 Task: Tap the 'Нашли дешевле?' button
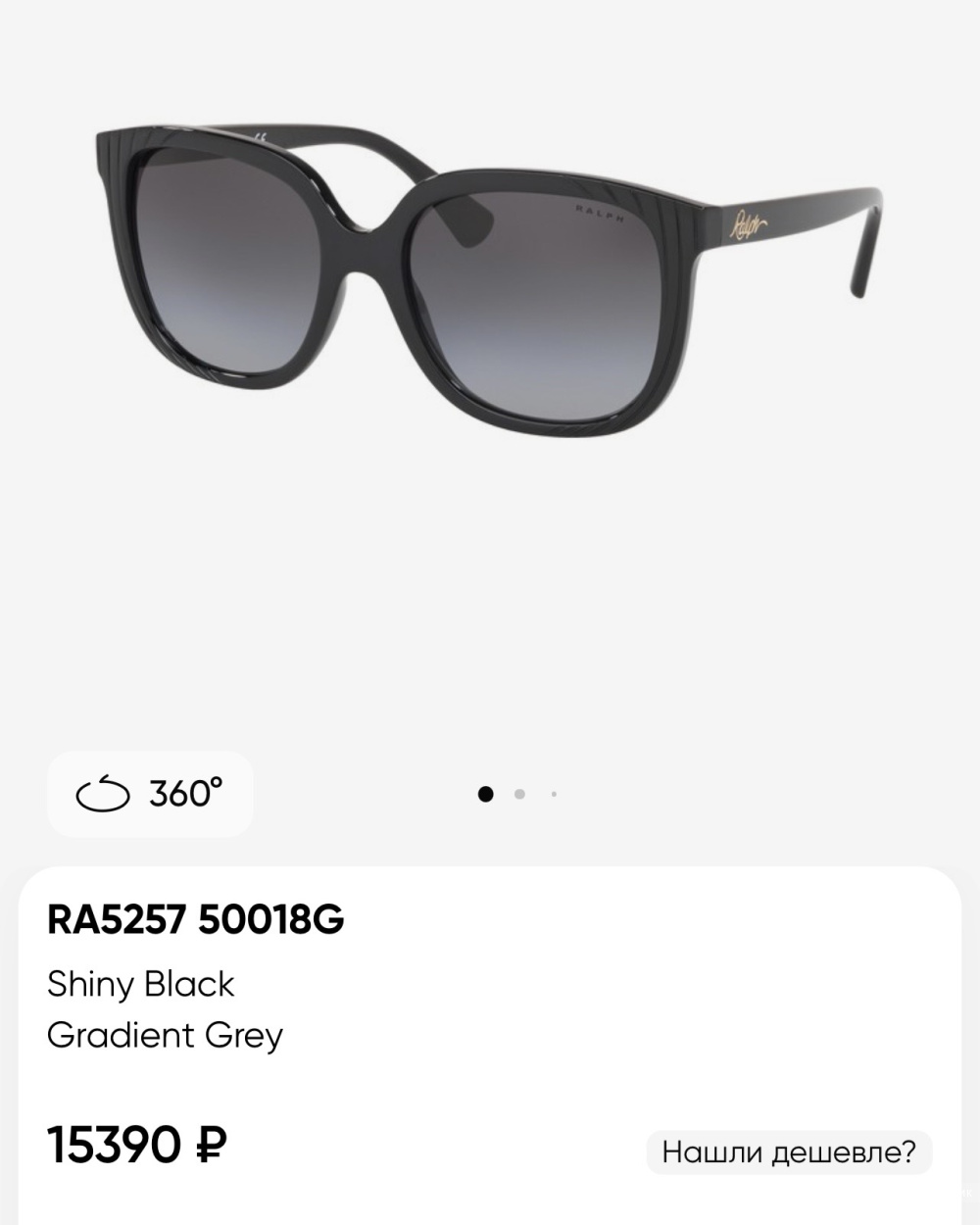tap(789, 1151)
